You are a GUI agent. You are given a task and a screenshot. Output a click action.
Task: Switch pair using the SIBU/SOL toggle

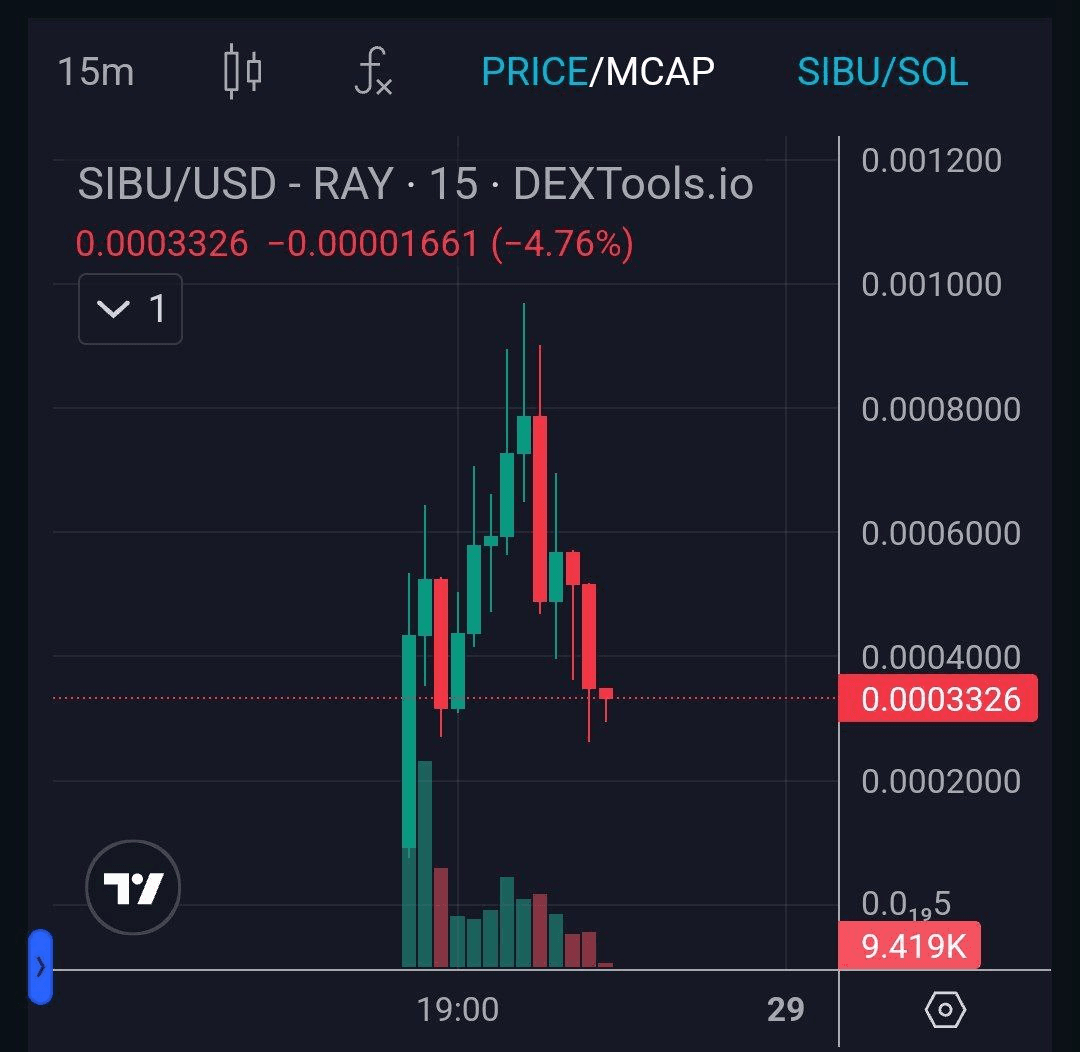tap(882, 72)
